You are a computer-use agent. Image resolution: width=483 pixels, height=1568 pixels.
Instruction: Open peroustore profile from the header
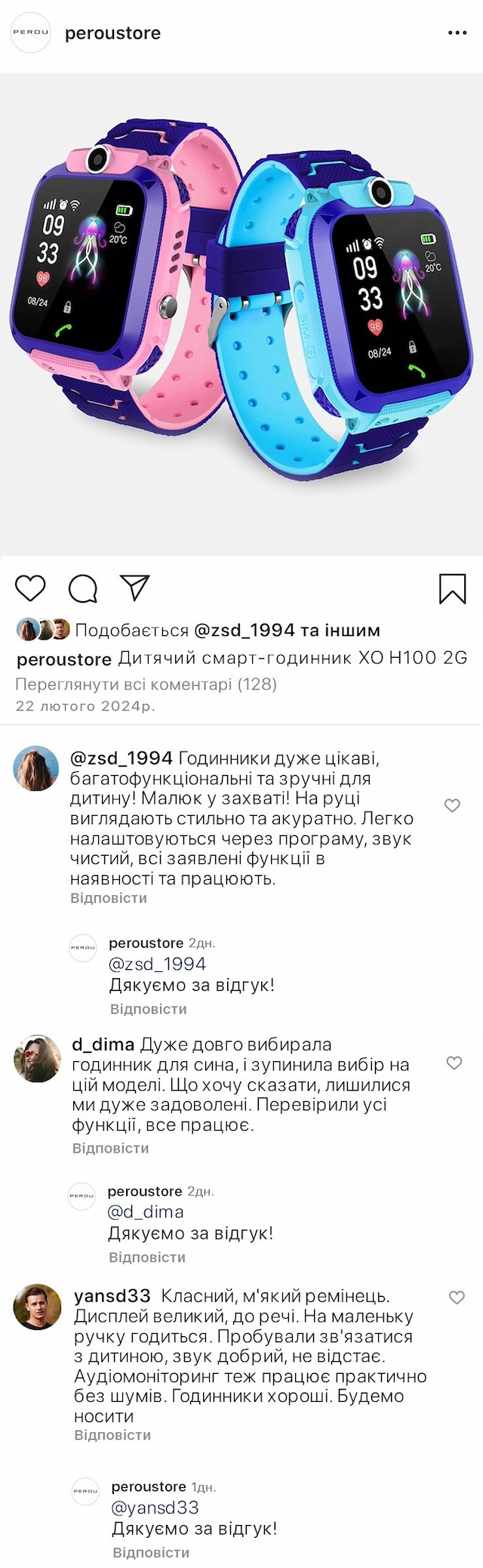(x=112, y=33)
